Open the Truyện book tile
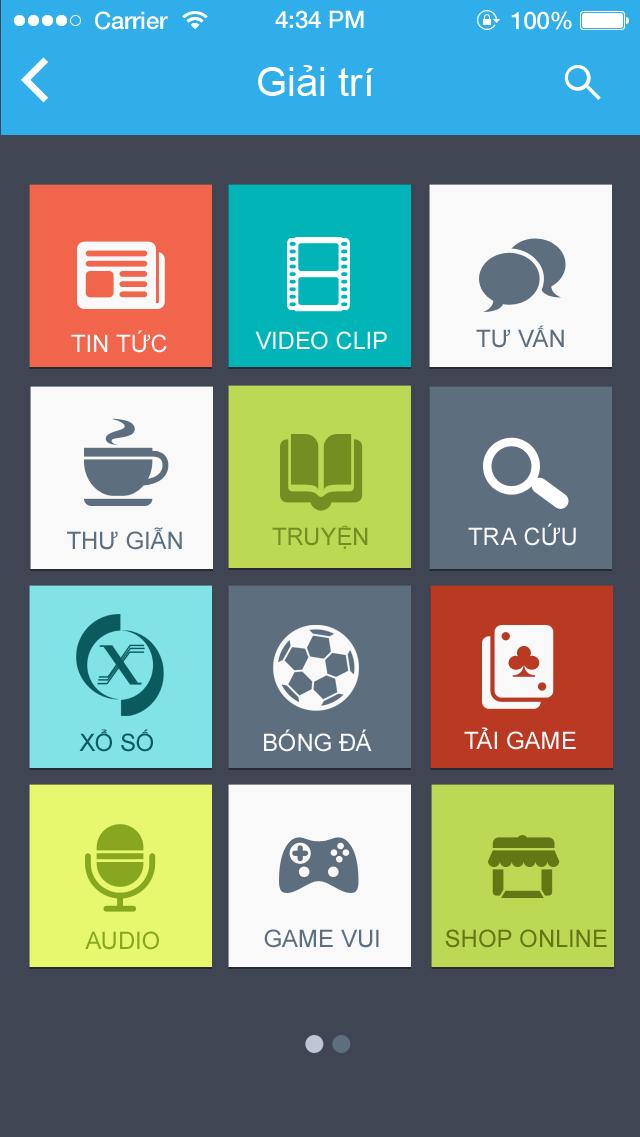This screenshot has width=640, height=1137. [x=320, y=477]
